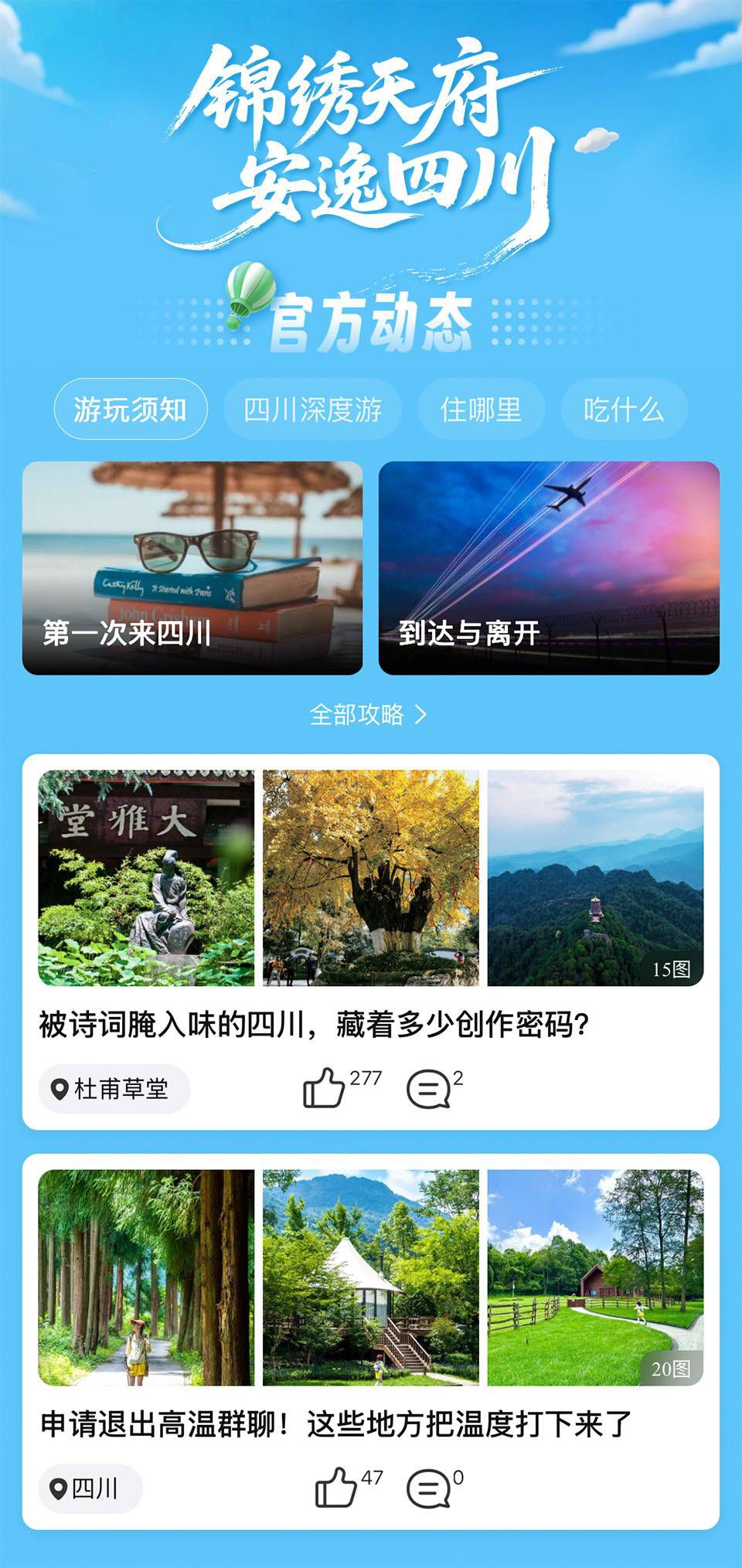Open the 吃什么 tab
742x1568 pixels.
click(624, 409)
